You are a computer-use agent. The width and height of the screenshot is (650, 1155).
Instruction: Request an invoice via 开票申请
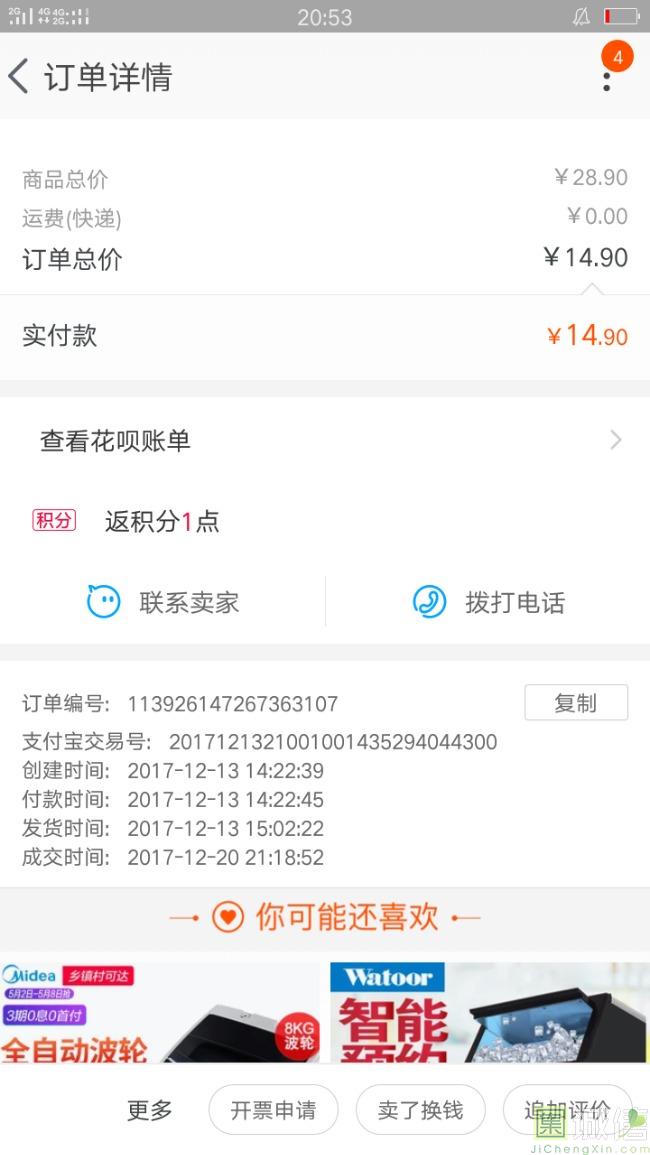pyautogui.click(x=273, y=1110)
